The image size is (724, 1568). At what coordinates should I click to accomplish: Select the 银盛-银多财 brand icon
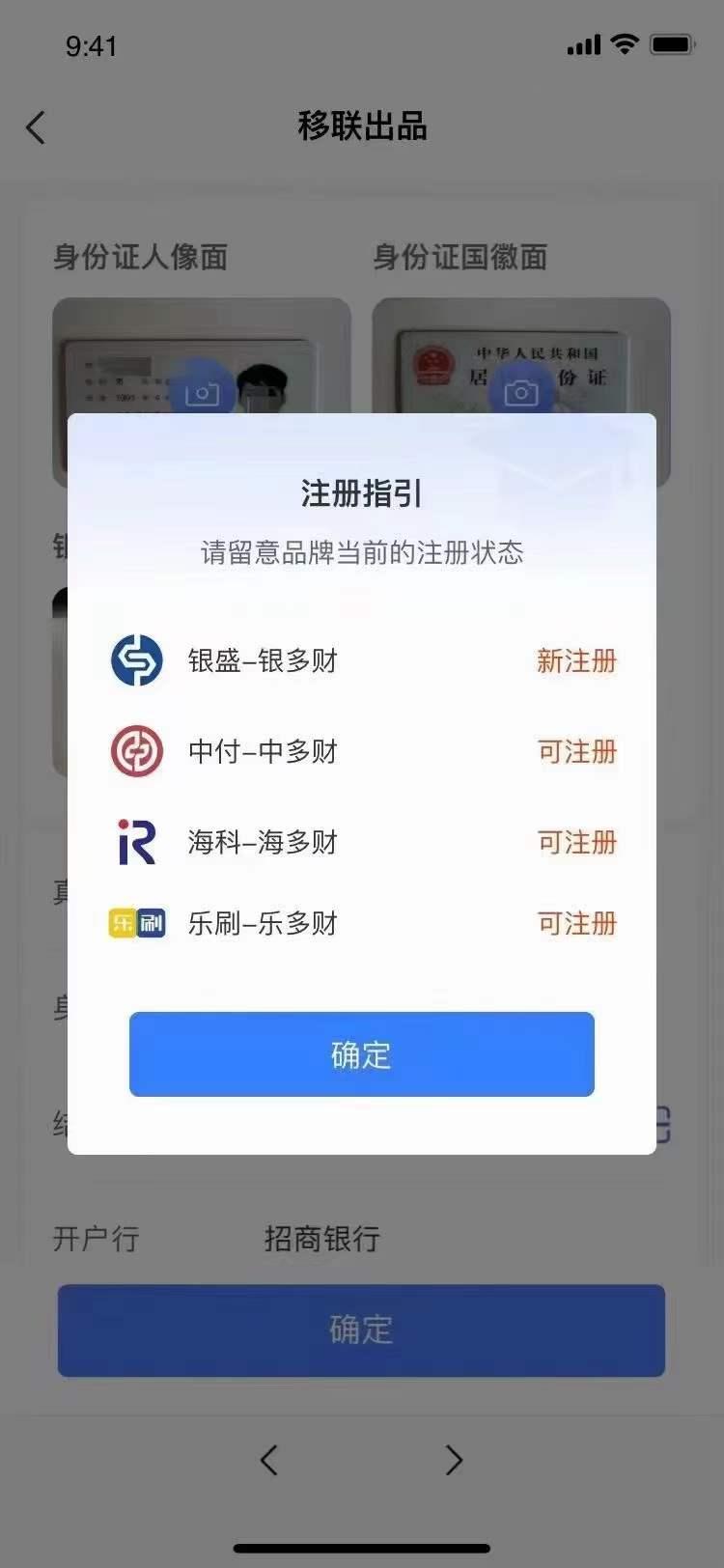click(137, 661)
